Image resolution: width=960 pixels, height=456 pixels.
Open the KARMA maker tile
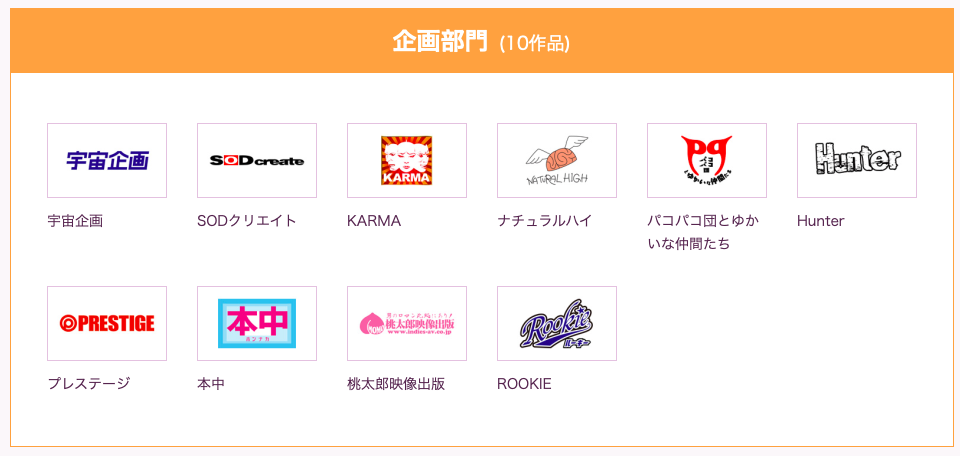click(x=407, y=160)
